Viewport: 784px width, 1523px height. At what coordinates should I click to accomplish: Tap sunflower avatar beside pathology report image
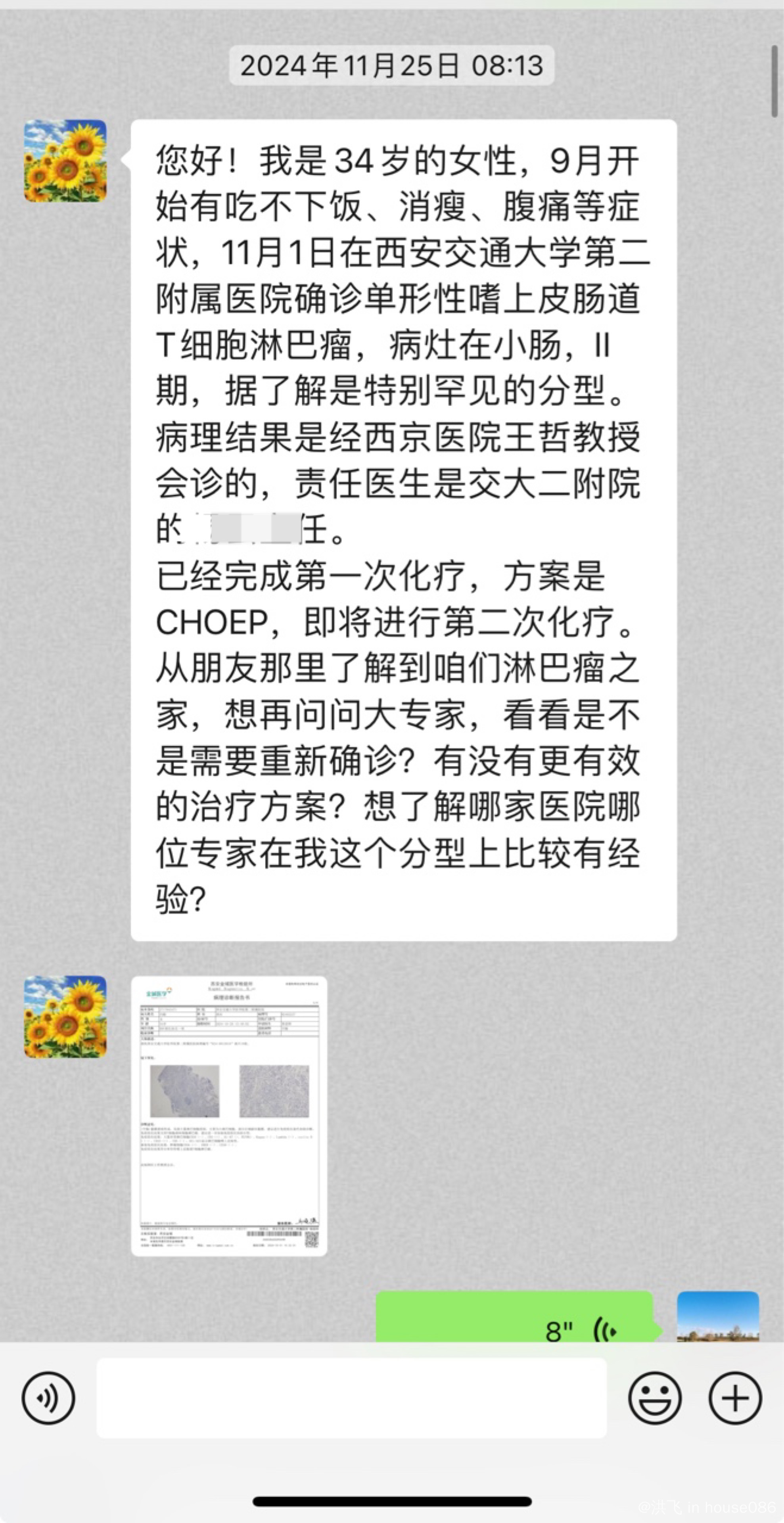(x=65, y=1016)
